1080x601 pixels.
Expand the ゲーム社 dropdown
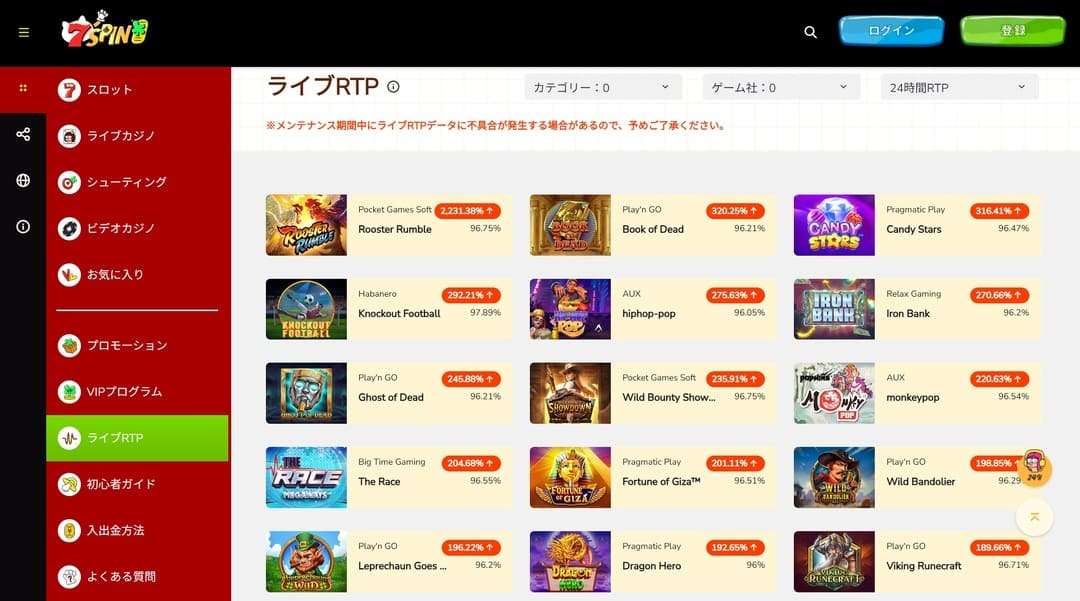click(780, 88)
